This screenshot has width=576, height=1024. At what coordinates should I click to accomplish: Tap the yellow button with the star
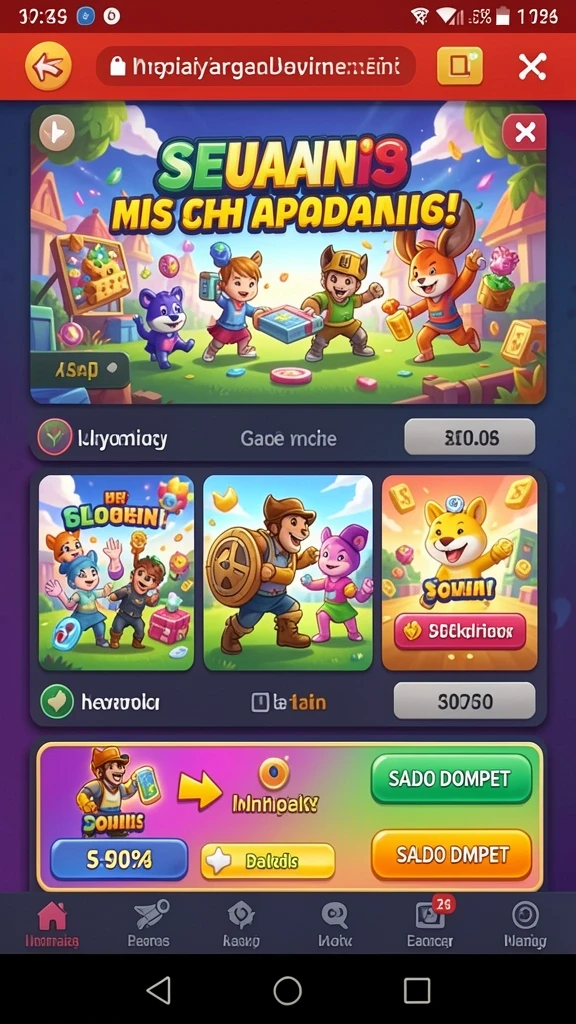tap(268, 861)
